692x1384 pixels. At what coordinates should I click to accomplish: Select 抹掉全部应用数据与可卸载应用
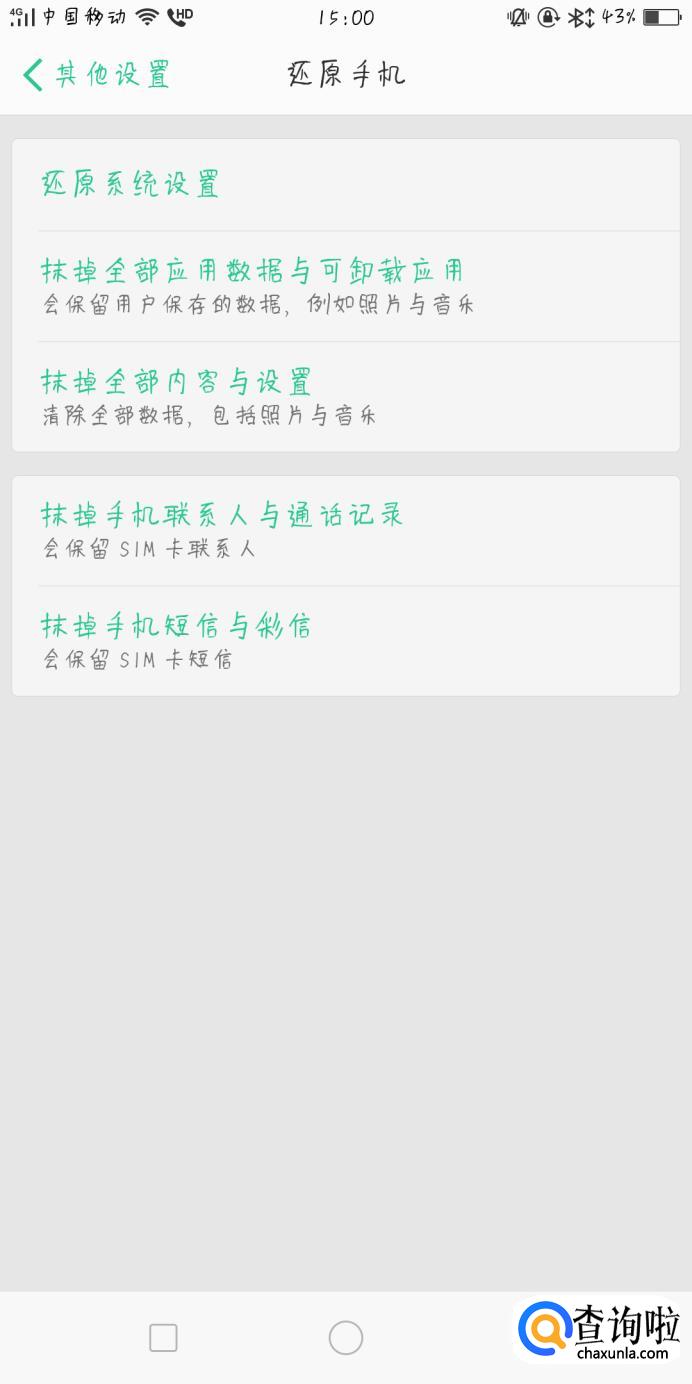345,286
